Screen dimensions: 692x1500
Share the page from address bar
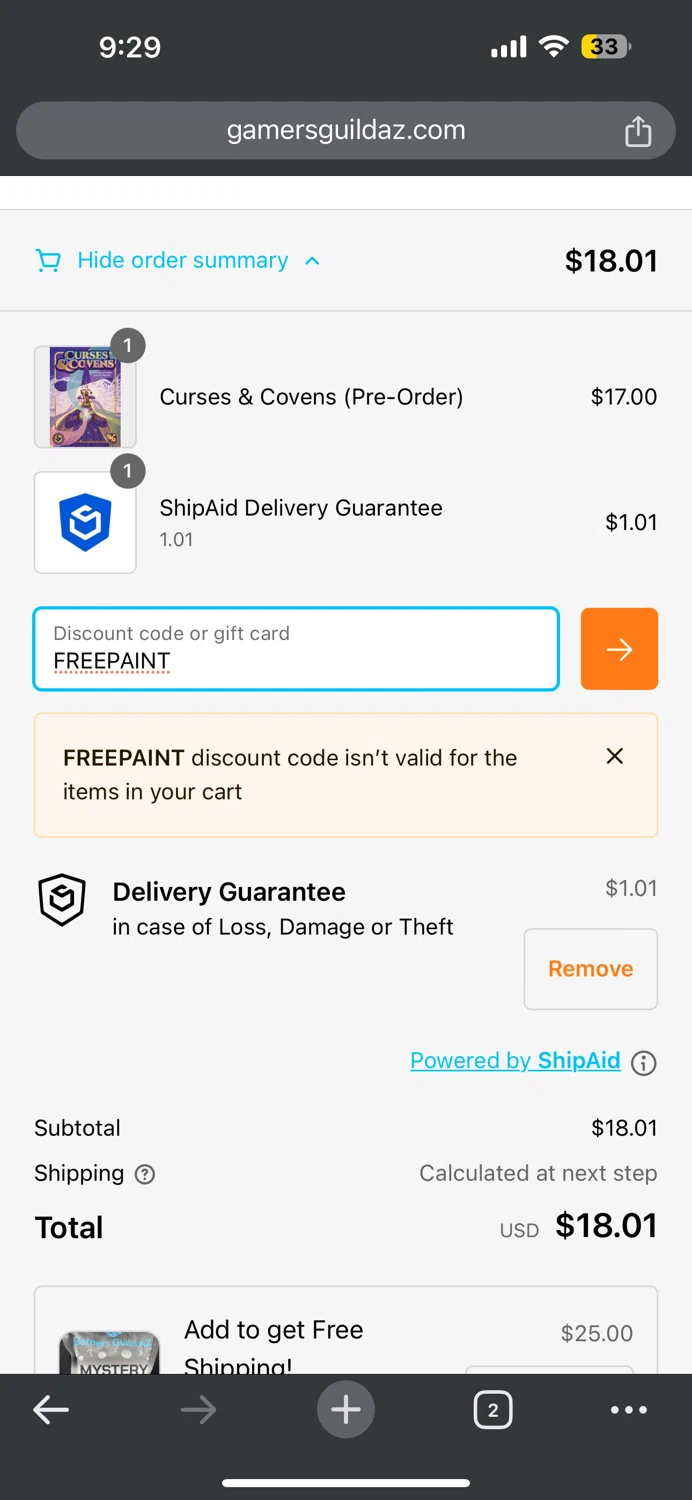[638, 131]
